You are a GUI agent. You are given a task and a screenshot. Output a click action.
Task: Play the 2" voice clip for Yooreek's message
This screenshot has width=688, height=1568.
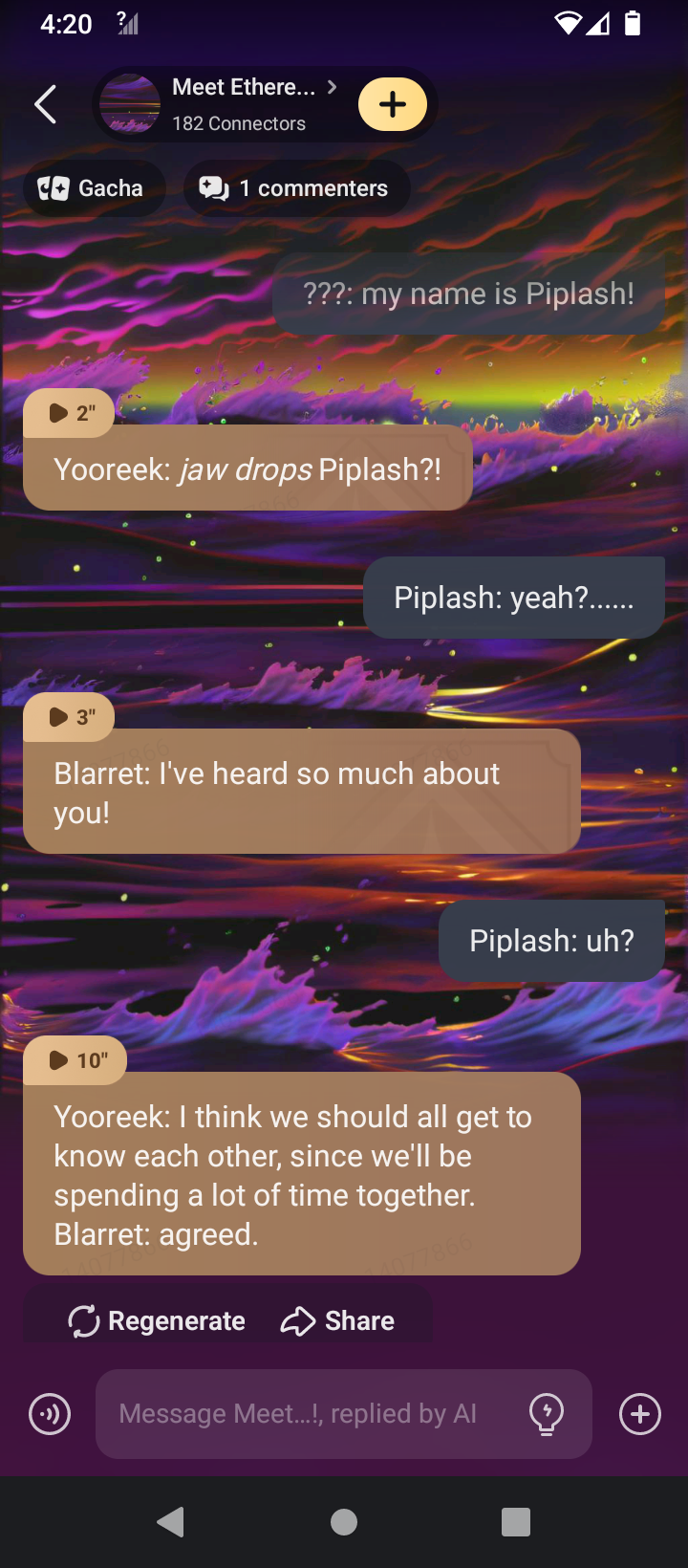click(x=69, y=413)
